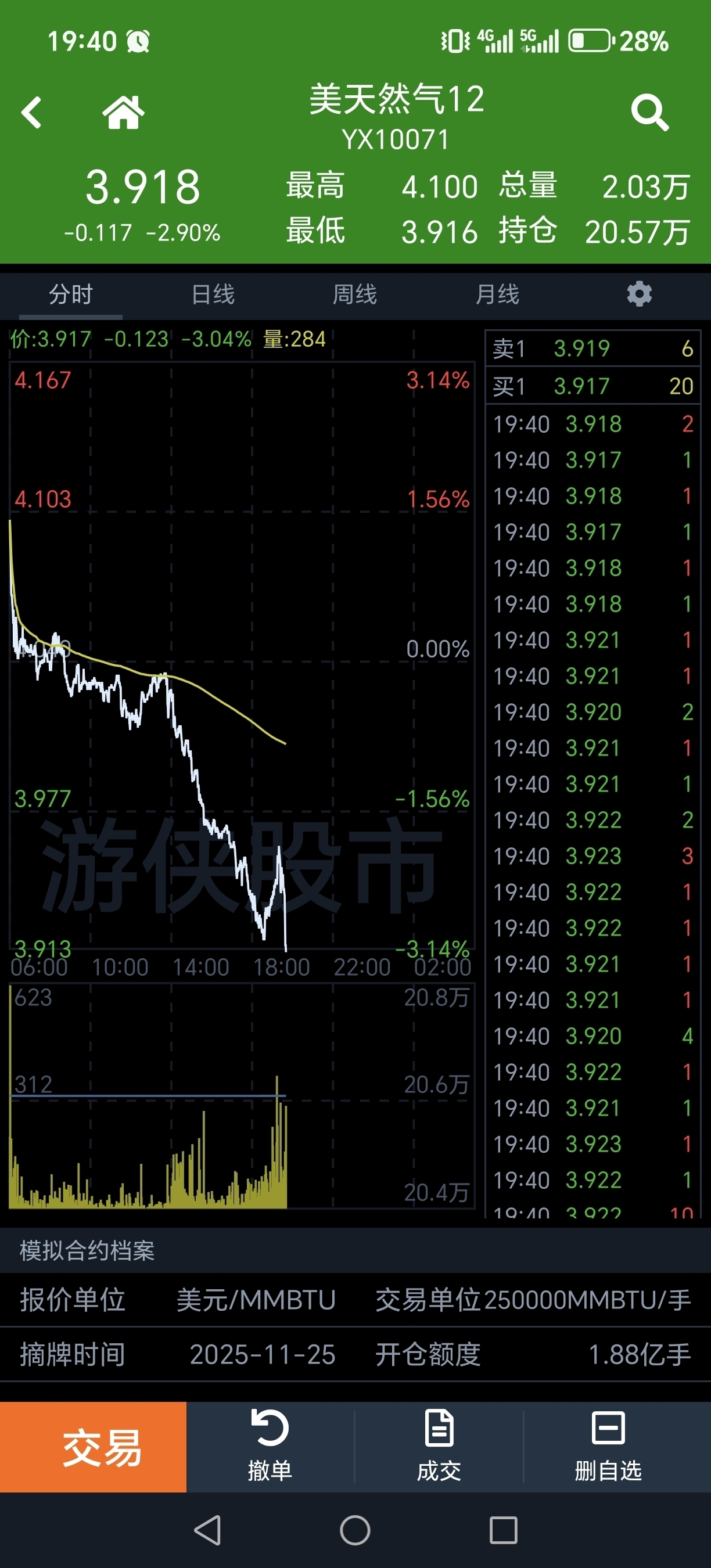Screen dimensions: 711x1568
Task: Open the search magnifier
Action: pos(649,113)
